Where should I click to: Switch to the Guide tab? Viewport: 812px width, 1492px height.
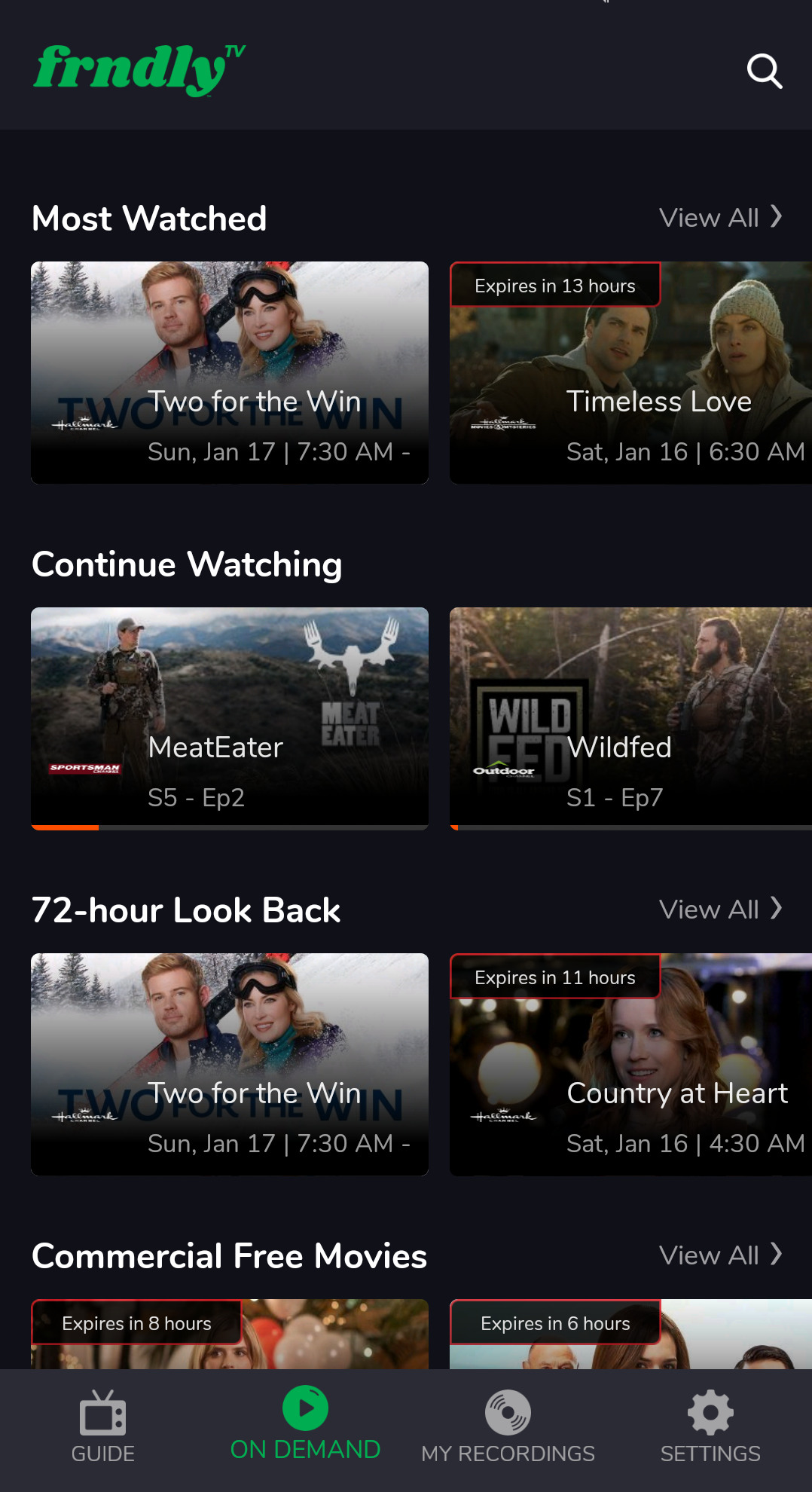point(103,1427)
